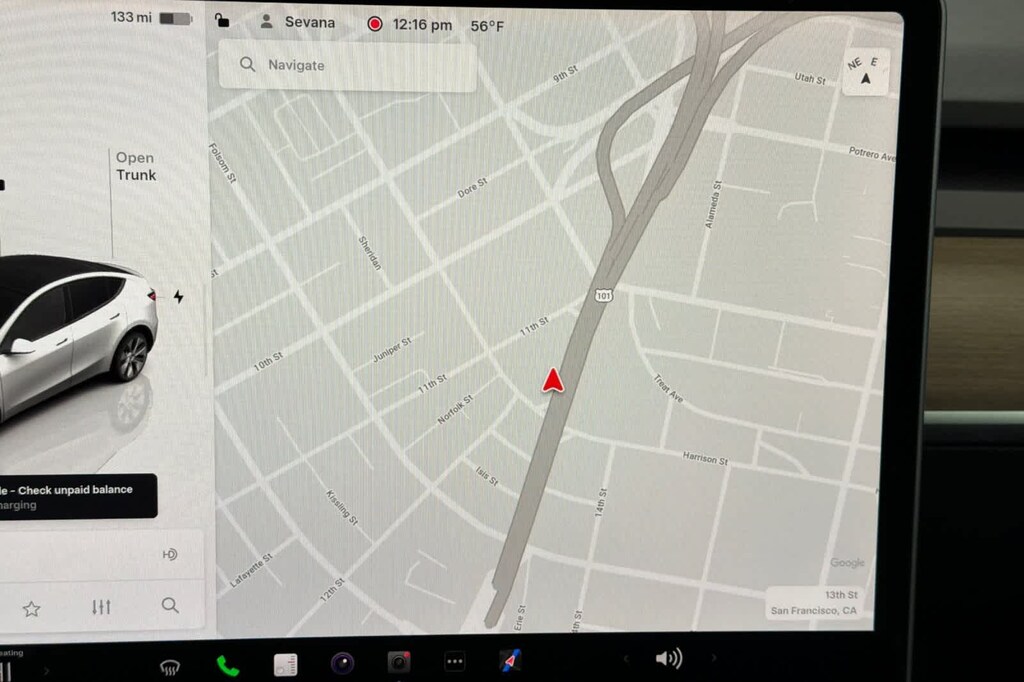This screenshot has width=1024, height=682.
Task: Open the camera app
Action: tap(343, 663)
